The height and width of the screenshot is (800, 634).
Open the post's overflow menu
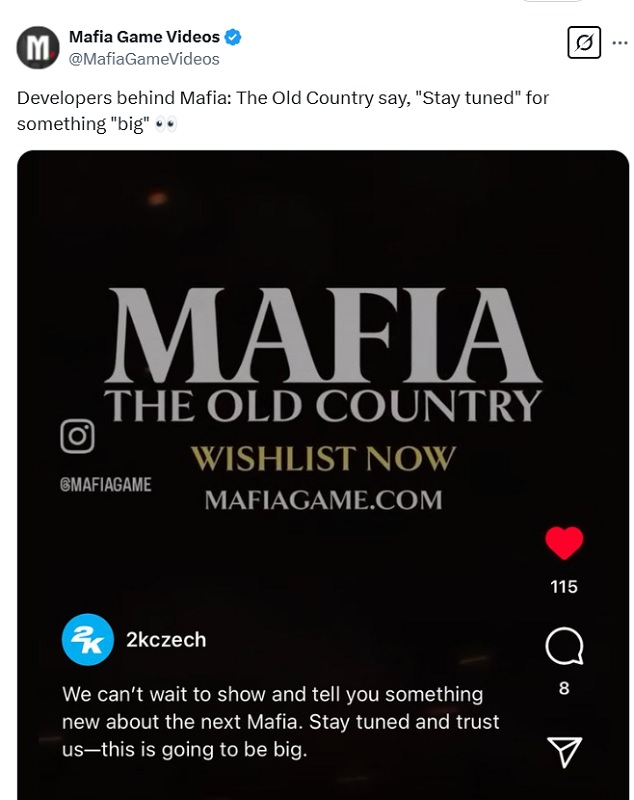(620, 43)
